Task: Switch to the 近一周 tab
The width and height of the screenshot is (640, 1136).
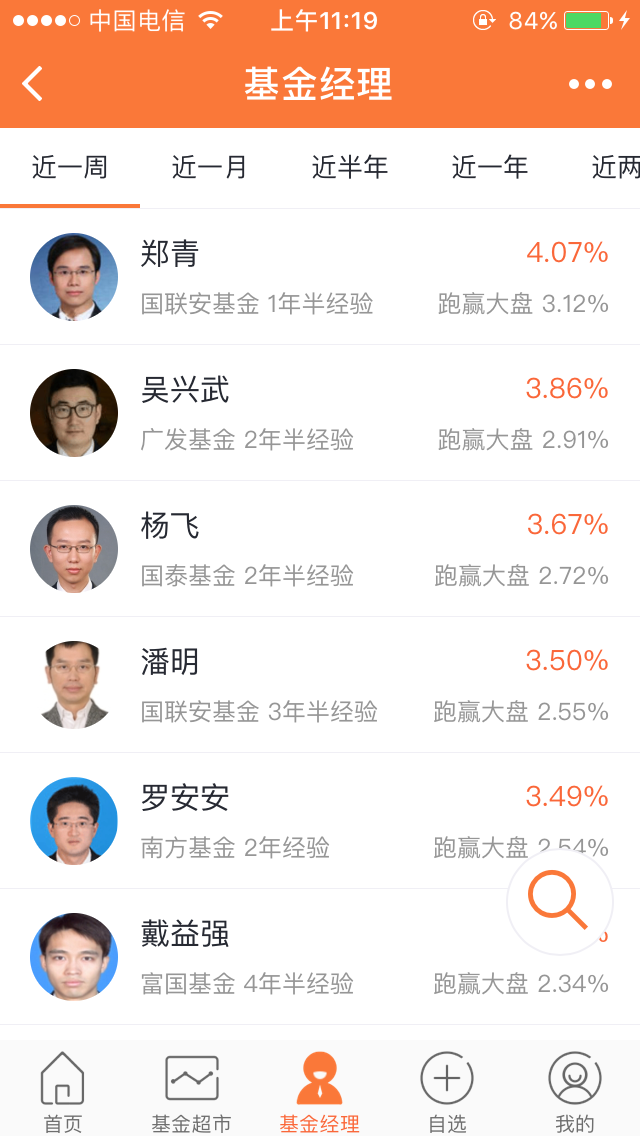Action: point(70,167)
